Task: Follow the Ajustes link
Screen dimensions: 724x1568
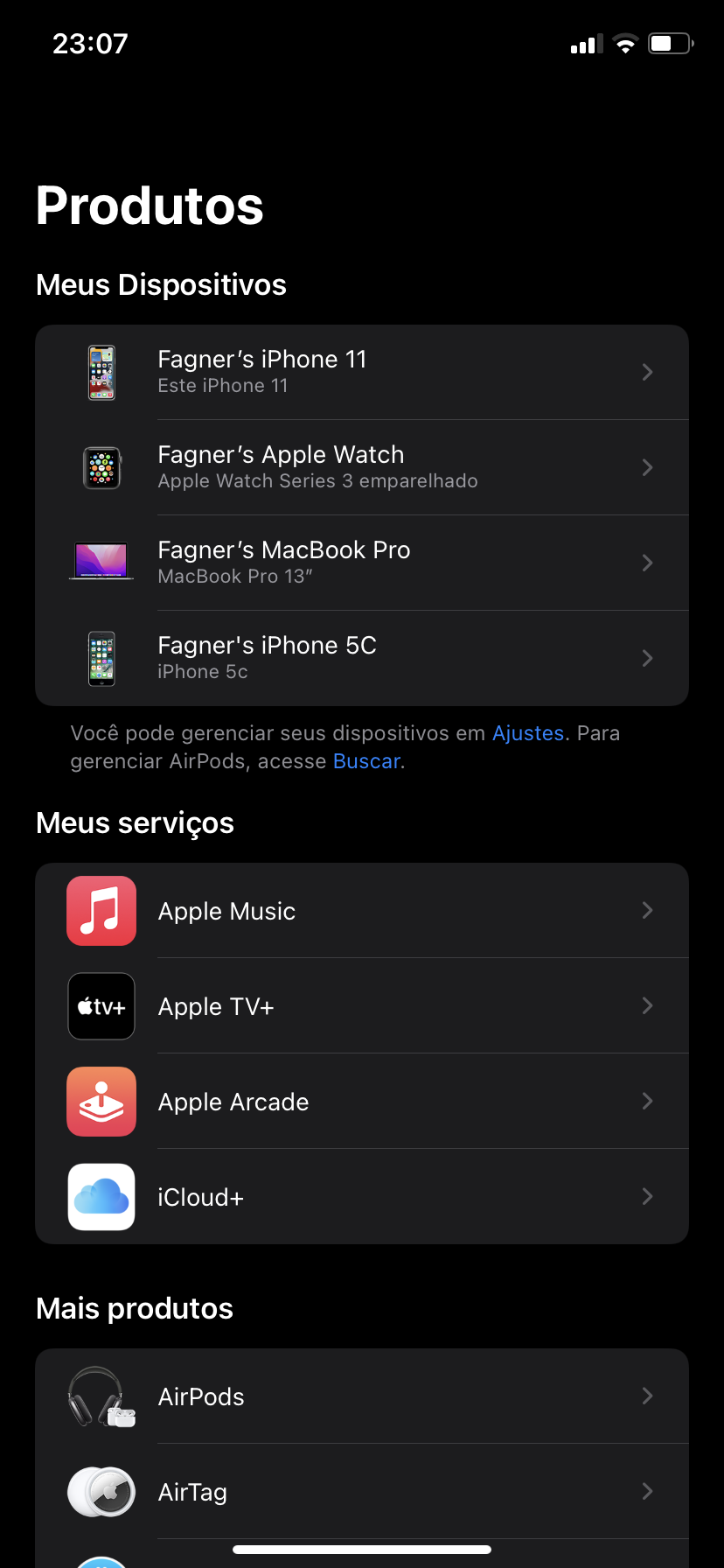Action: tap(528, 733)
